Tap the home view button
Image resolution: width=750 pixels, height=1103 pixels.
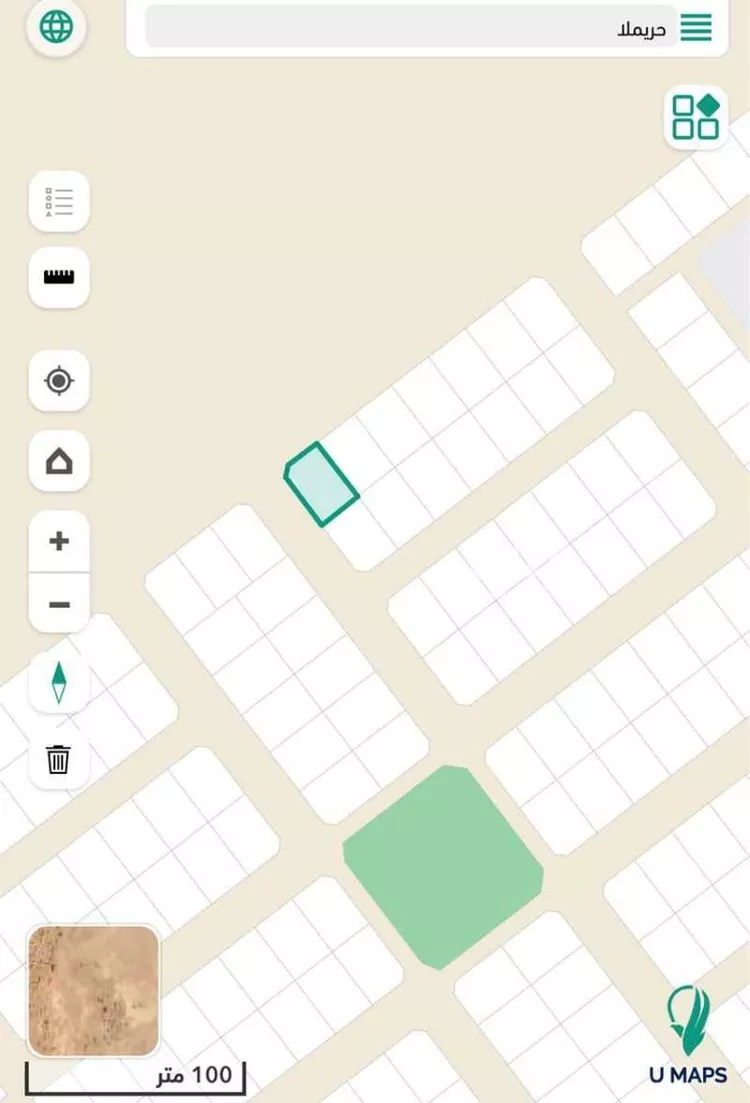pos(59,461)
